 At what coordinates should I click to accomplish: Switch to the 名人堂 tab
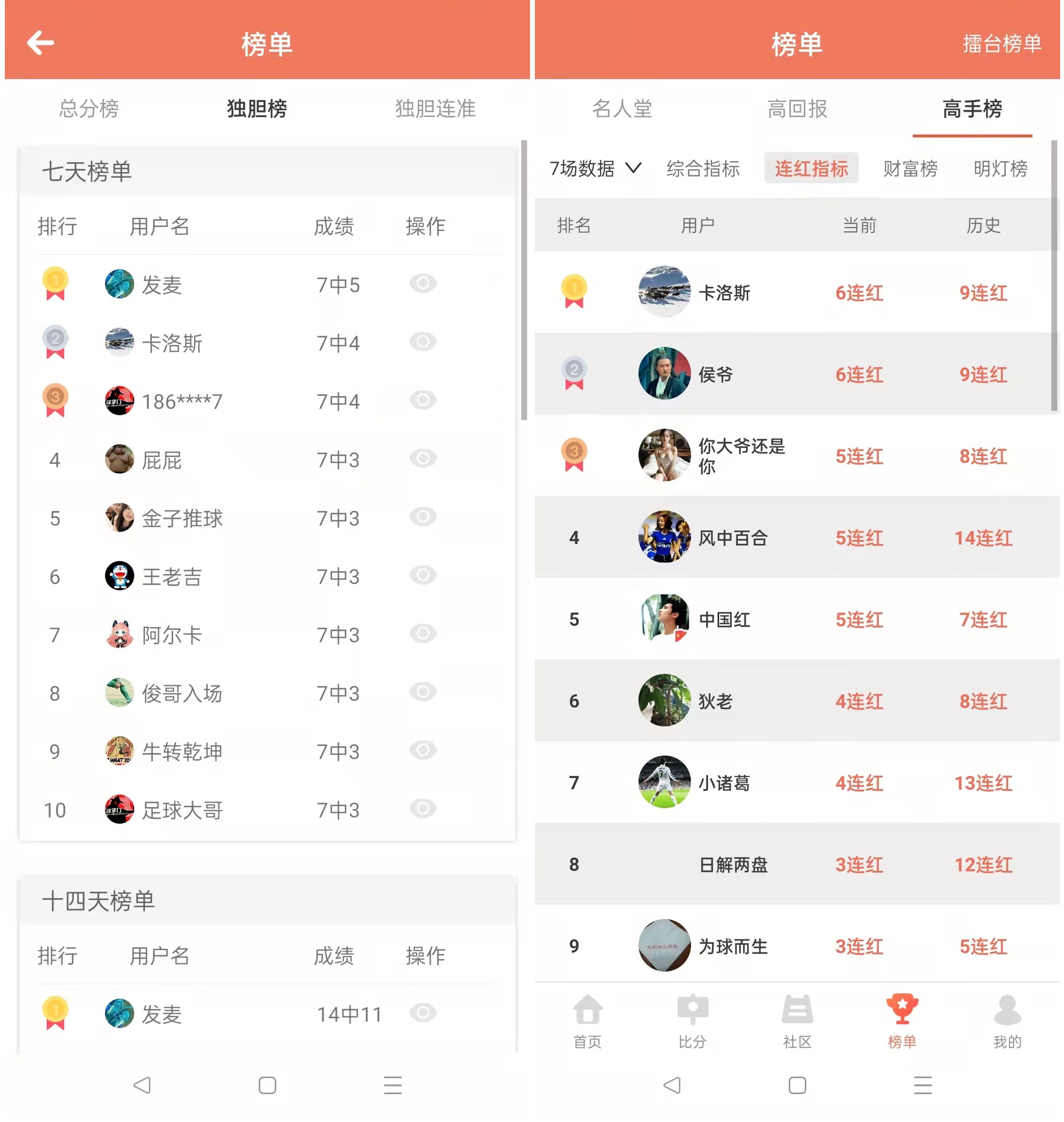point(621,108)
